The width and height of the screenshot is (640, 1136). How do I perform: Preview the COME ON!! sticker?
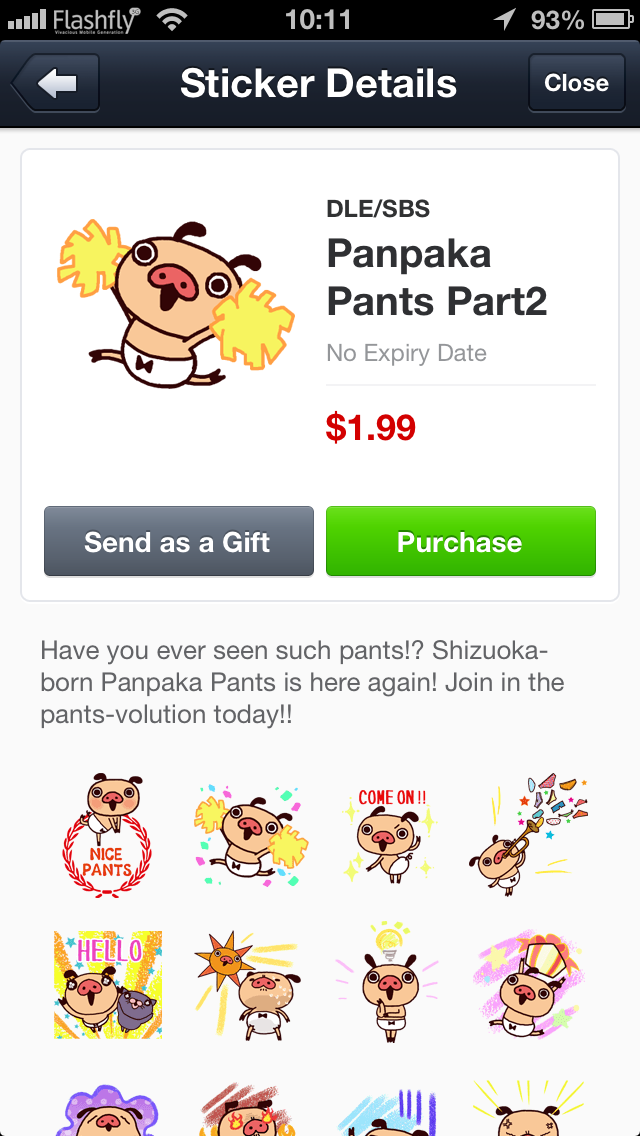pos(392,834)
